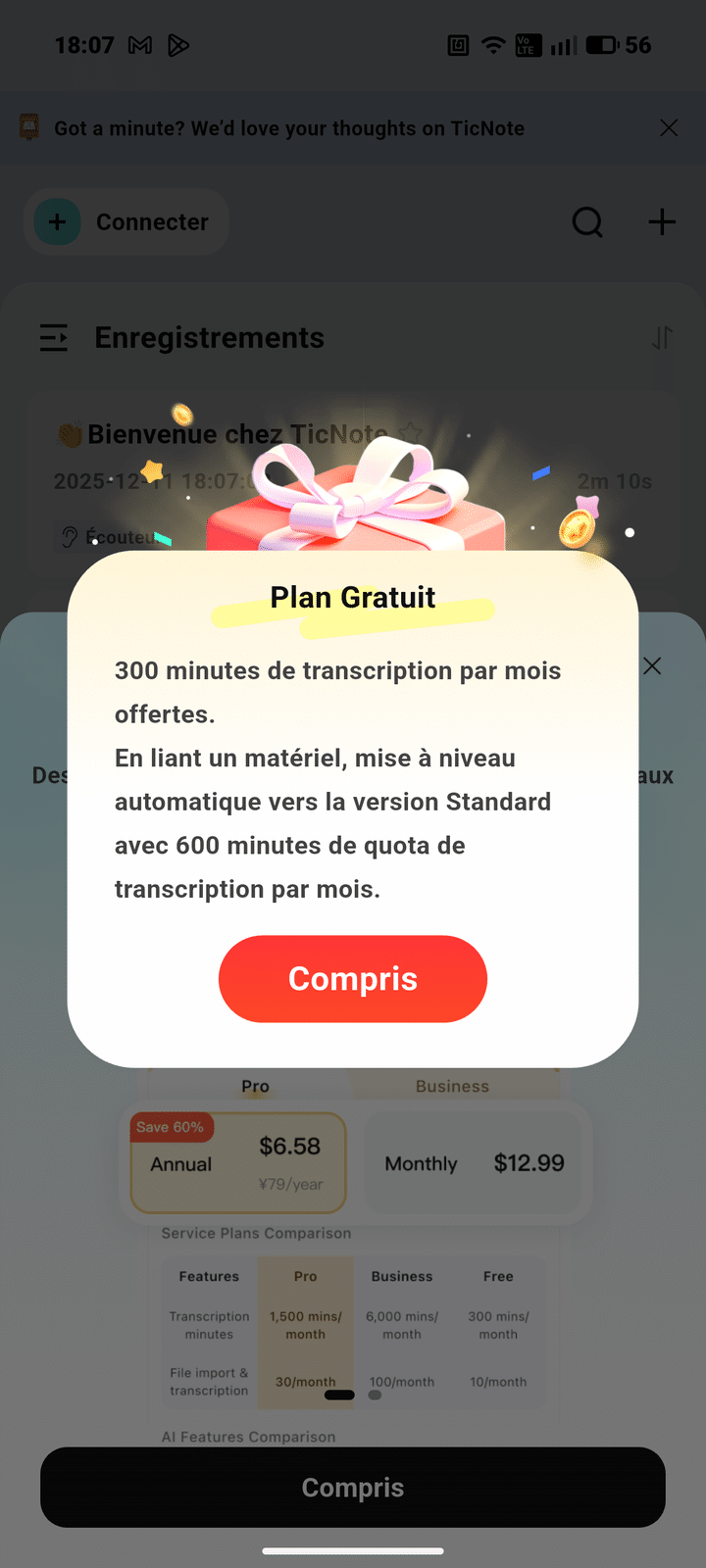Image resolution: width=706 pixels, height=1568 pixels.
Task: Tap the black Compris button at the bottom
Action: 353,1487
